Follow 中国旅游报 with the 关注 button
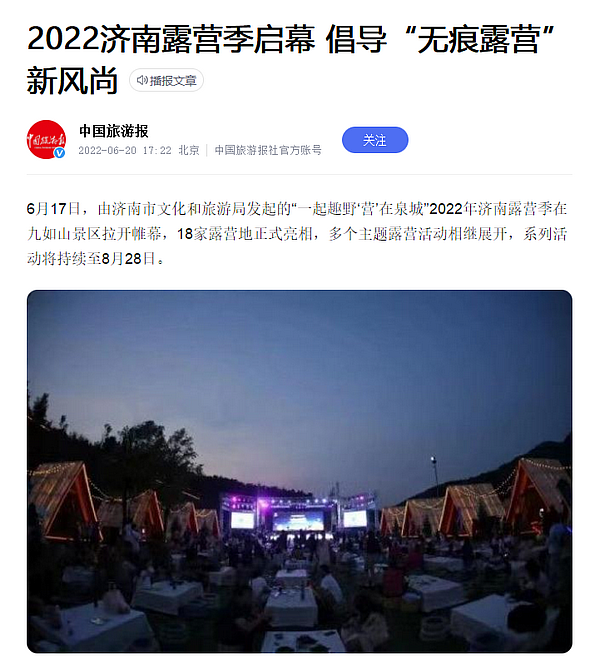This screenshot has width=600, height=661. pos(375,140)
